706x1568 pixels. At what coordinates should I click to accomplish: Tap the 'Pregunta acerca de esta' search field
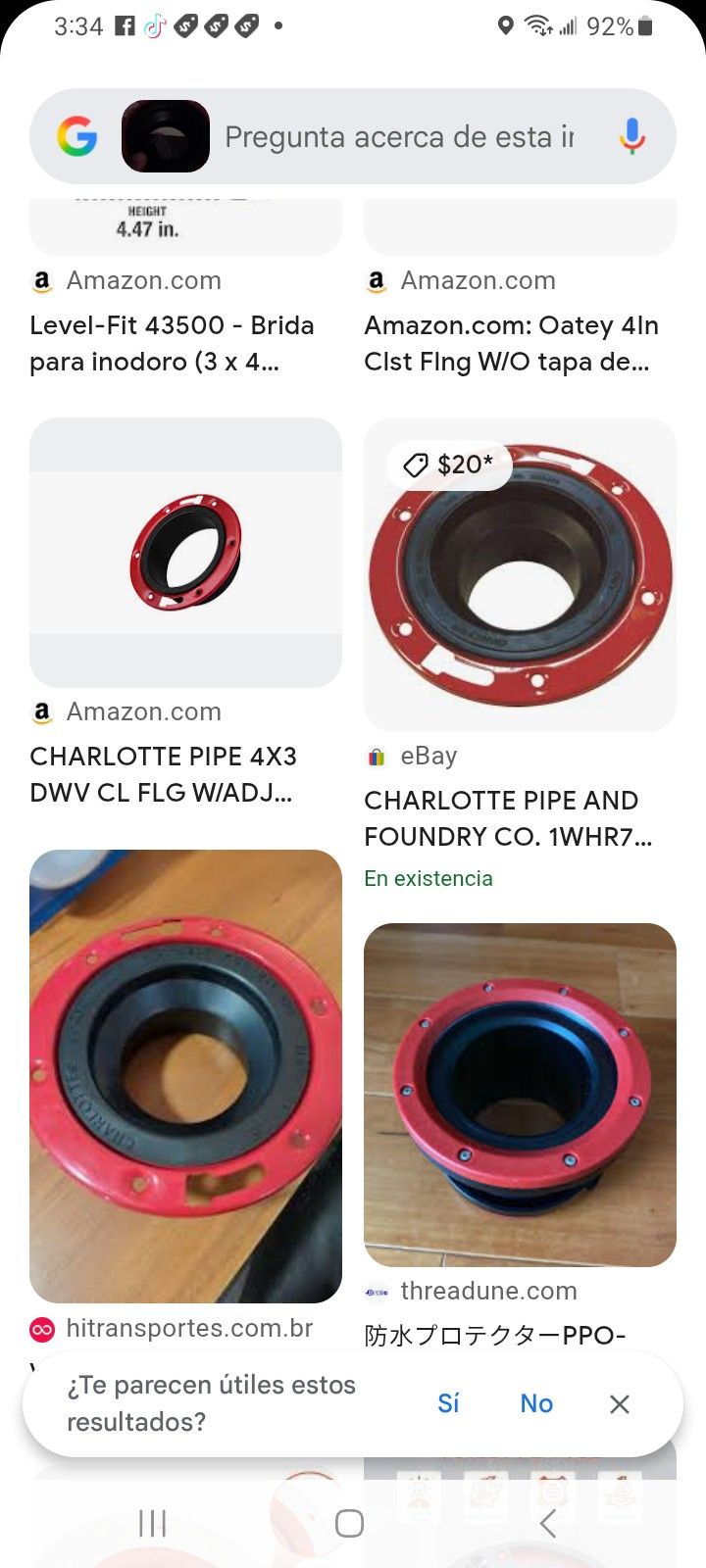398,136
